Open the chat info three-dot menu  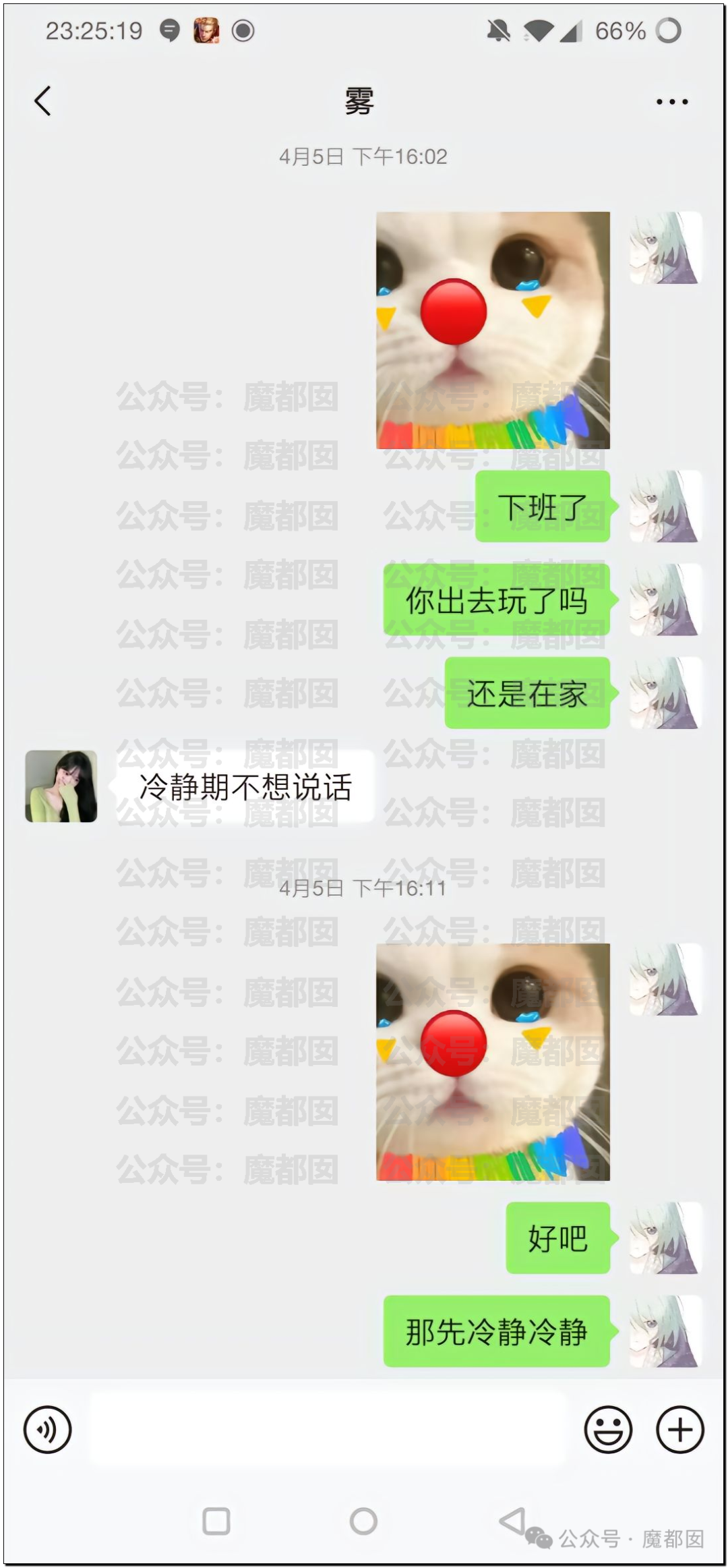pyautogui.click(x=671, y=102)
